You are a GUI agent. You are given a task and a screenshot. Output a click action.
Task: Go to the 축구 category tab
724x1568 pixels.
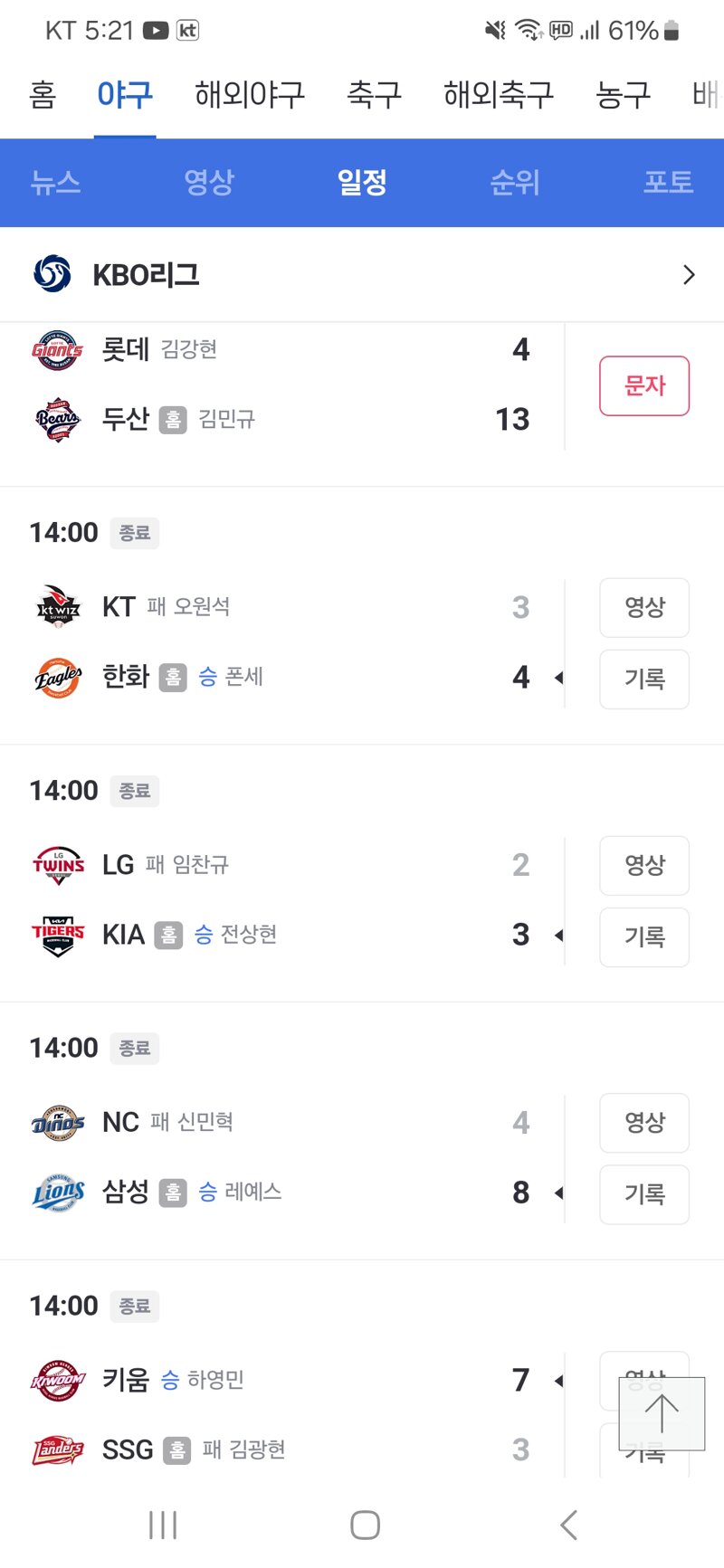click(374, 94)
